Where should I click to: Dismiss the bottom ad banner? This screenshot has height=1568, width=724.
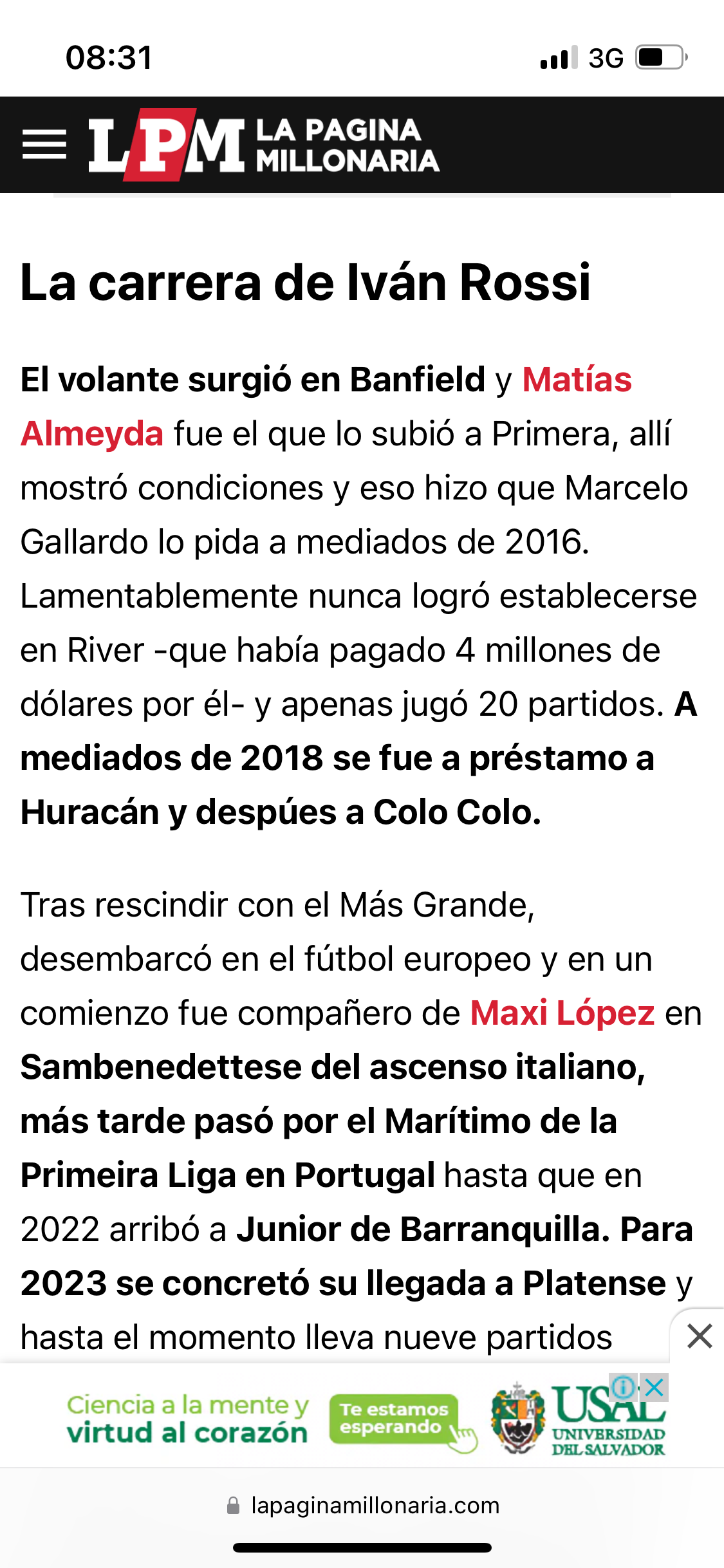click(x=699, y=1336)
